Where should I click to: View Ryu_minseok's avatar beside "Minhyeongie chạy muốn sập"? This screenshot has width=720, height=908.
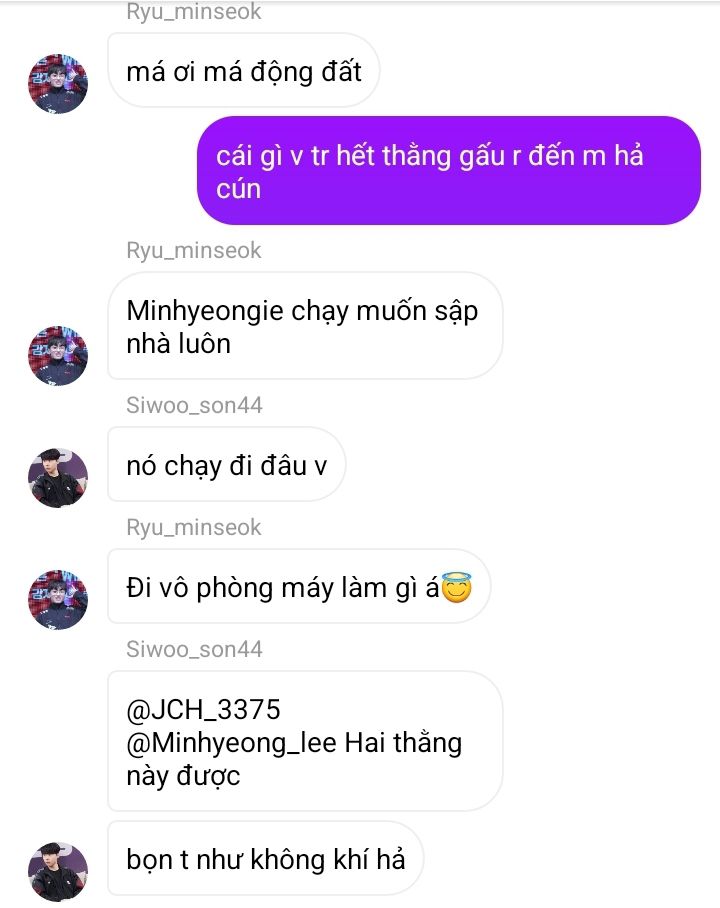58,355
